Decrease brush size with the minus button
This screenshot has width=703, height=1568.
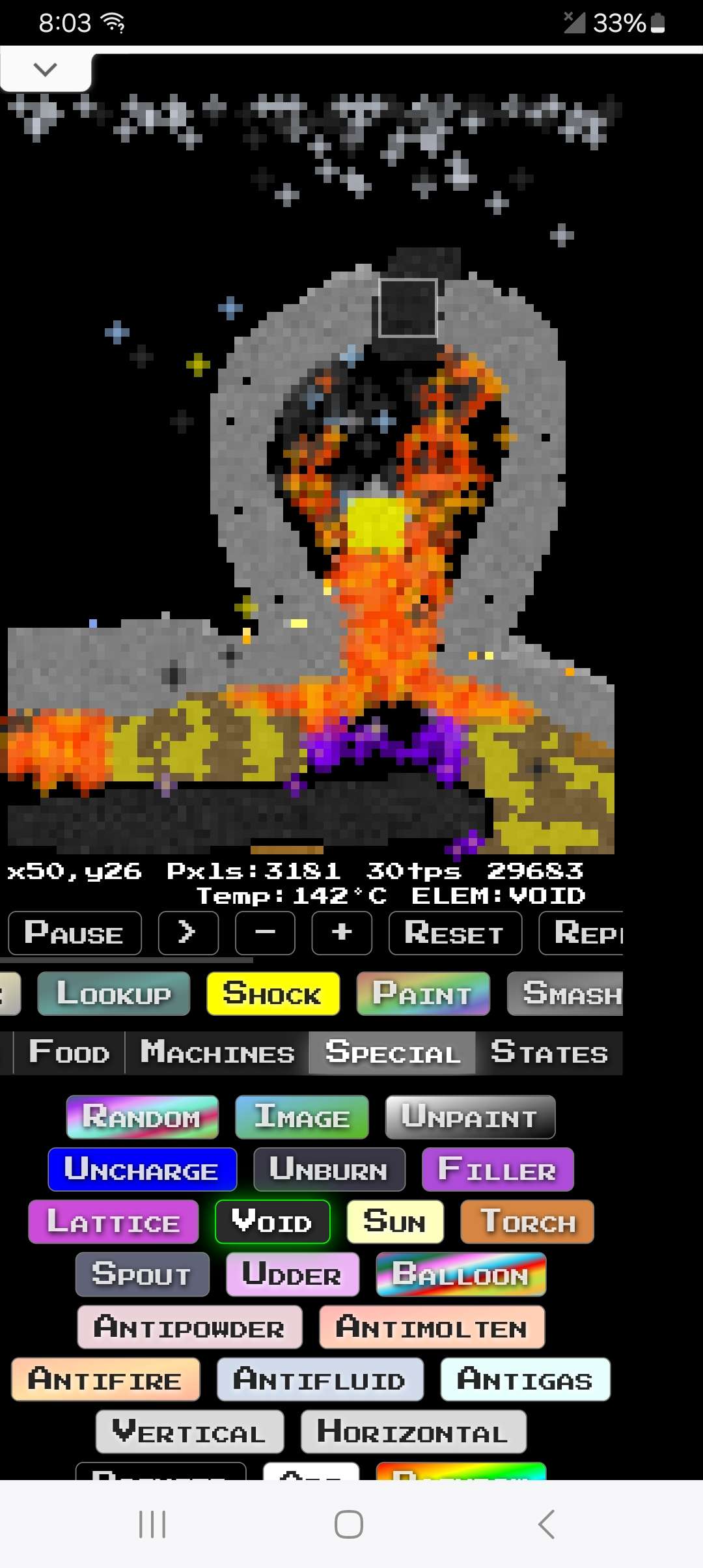pos(265,933)
